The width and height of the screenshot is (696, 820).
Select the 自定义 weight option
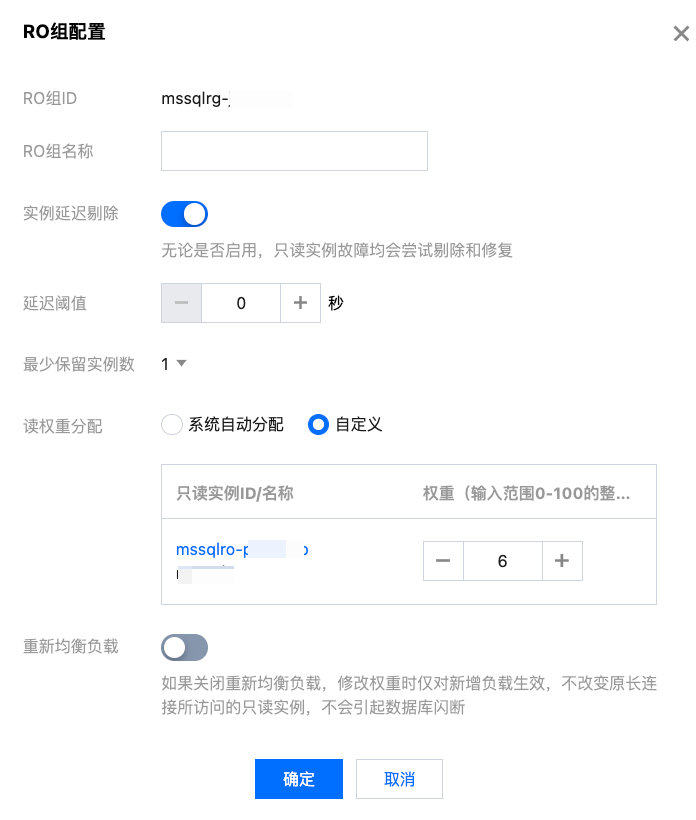tap(319, 425)
